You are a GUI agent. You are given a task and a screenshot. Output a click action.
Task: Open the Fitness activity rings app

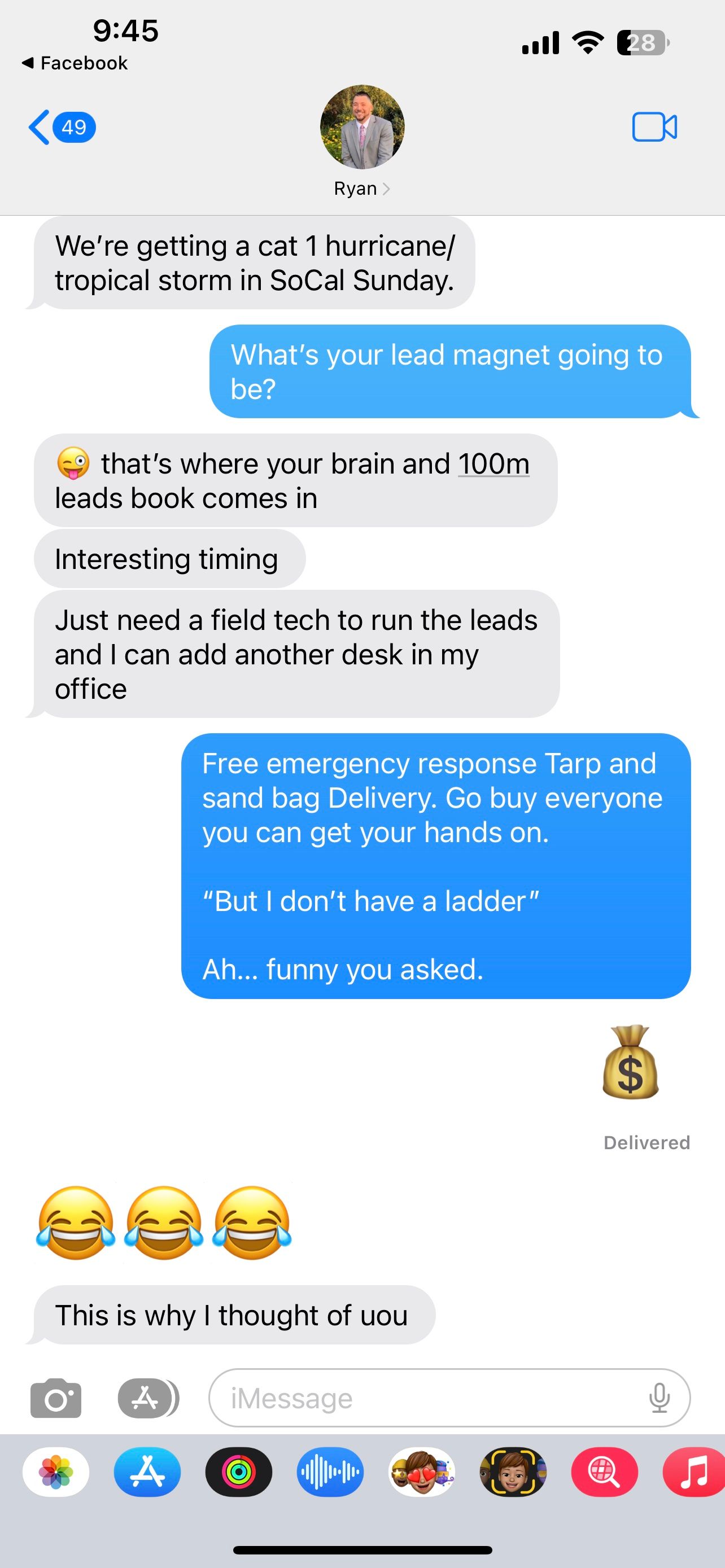coord(239,1473)
